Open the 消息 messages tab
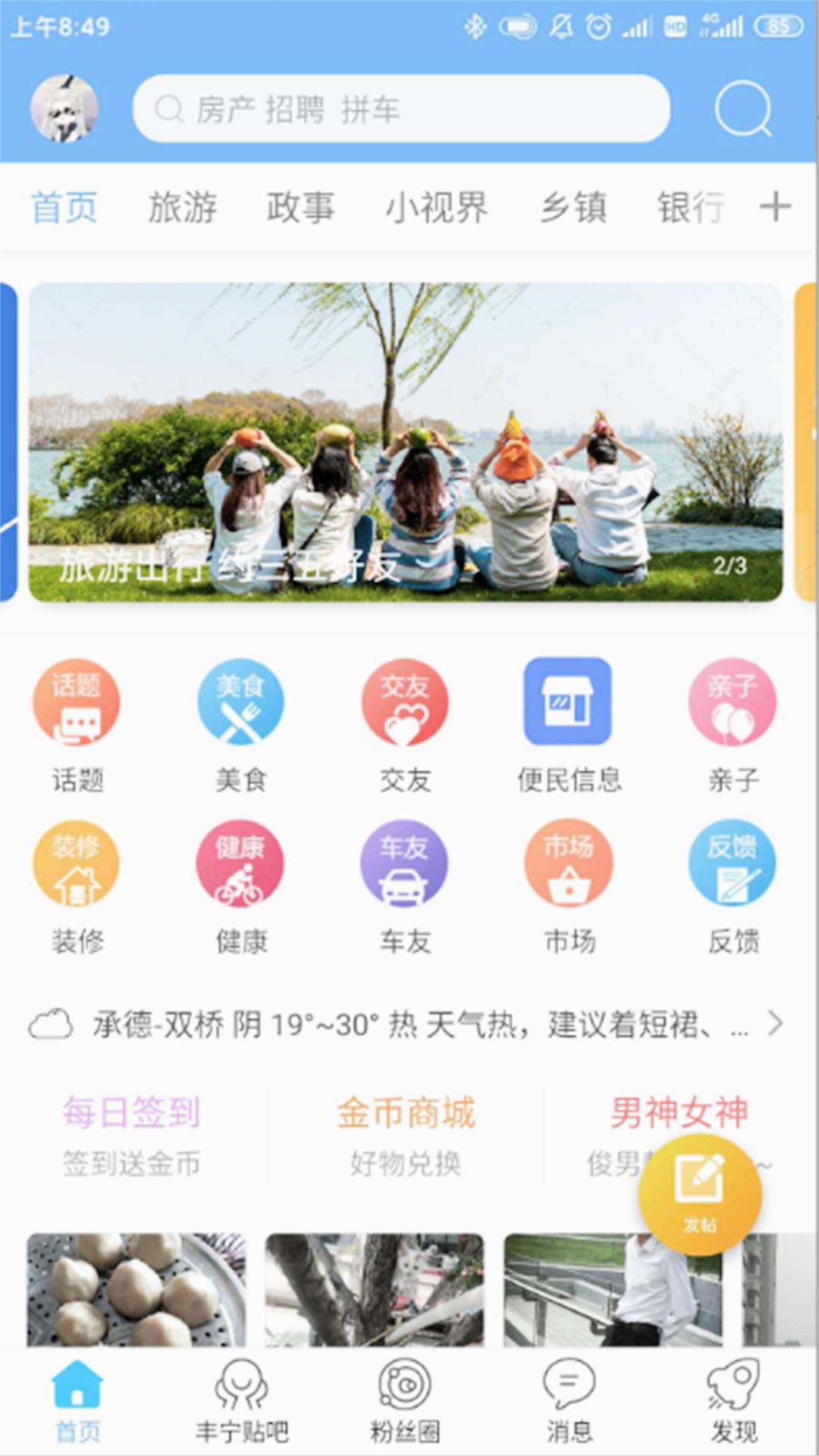The height and width of the screenshot is (1456, 819). coord(569,1401)
